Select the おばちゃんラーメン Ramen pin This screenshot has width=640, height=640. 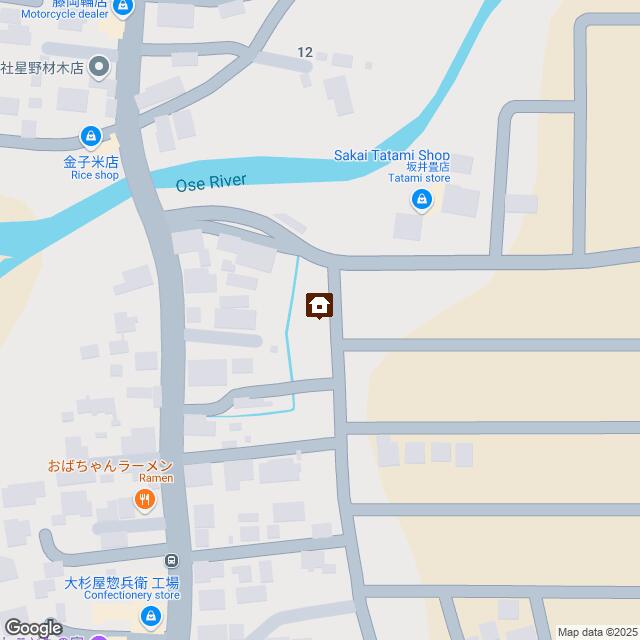click(x=145, y=499)
